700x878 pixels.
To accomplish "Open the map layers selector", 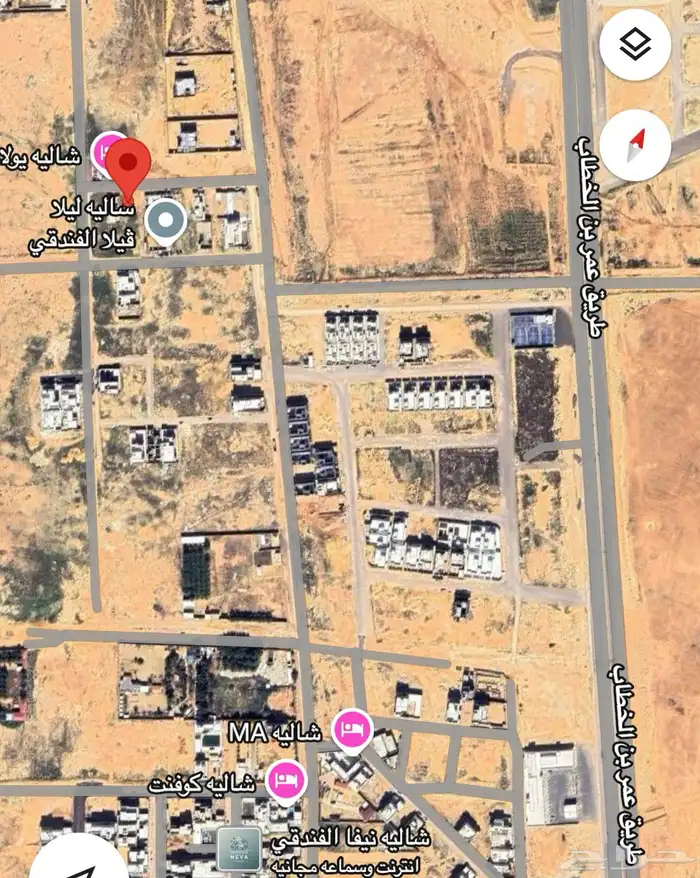I will (641, 45).
